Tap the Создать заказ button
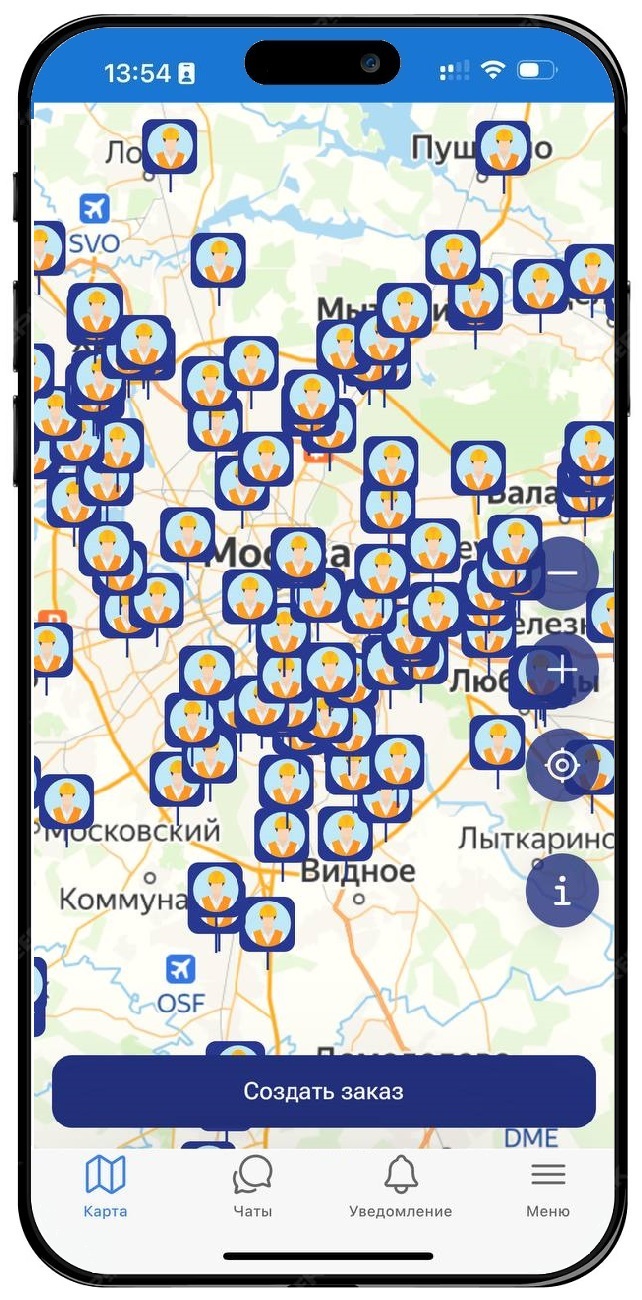Image resolution: width=642 pixels, height=1300 pixels. [324, 1091]
